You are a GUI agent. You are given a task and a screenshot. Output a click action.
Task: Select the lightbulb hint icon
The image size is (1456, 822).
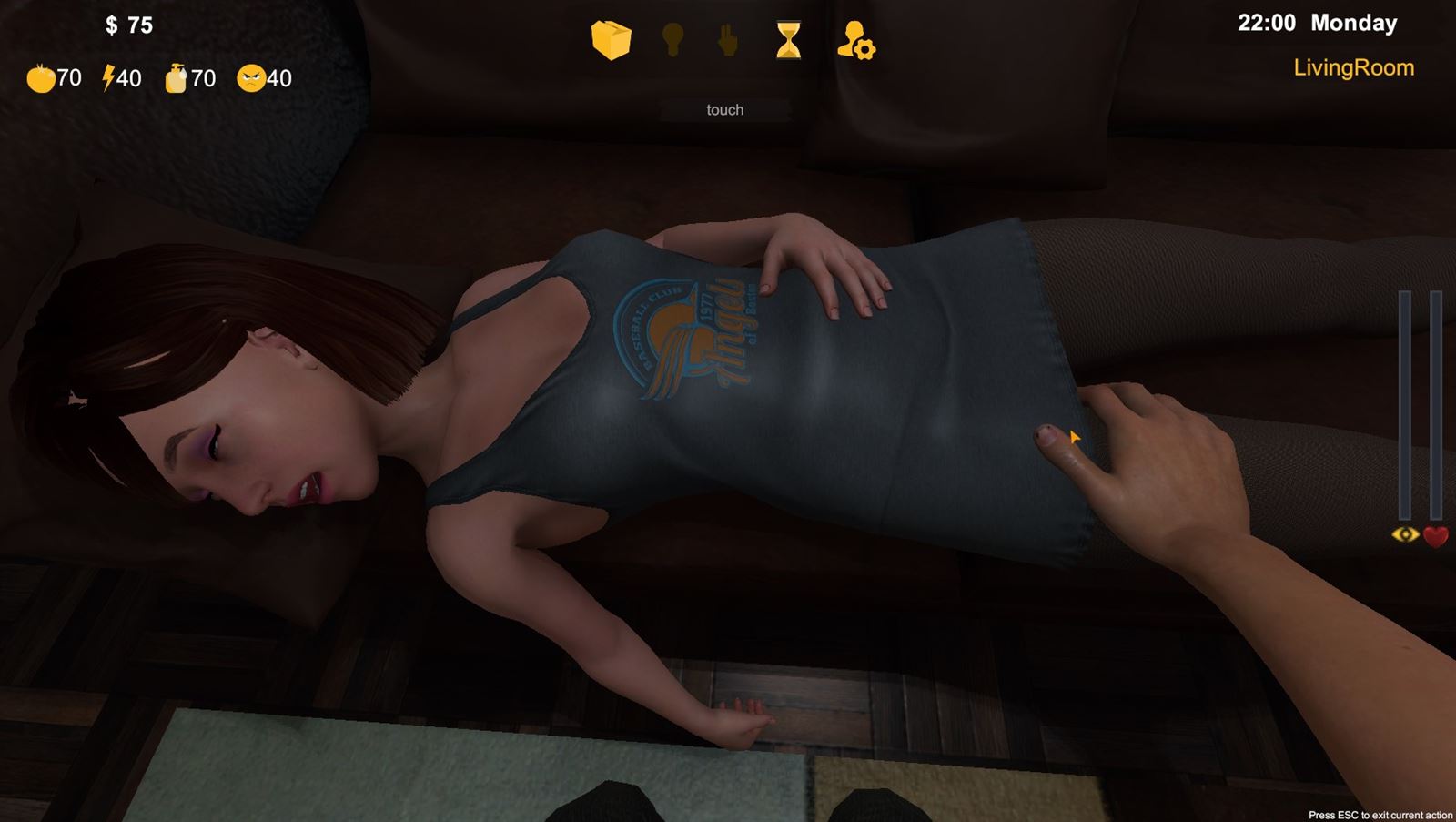coord(672,40)
